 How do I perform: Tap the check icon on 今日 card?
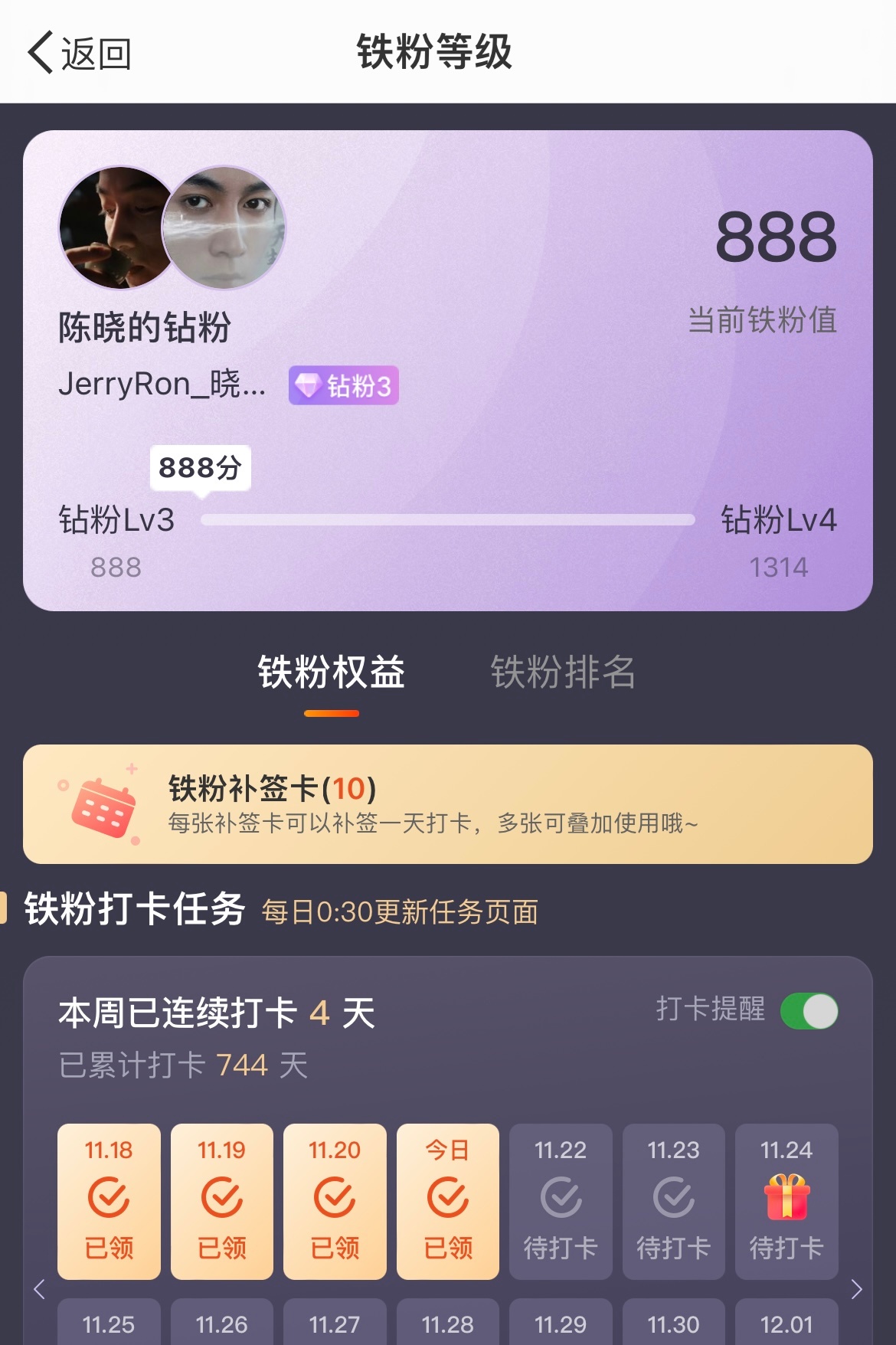tap(447, 1199)
